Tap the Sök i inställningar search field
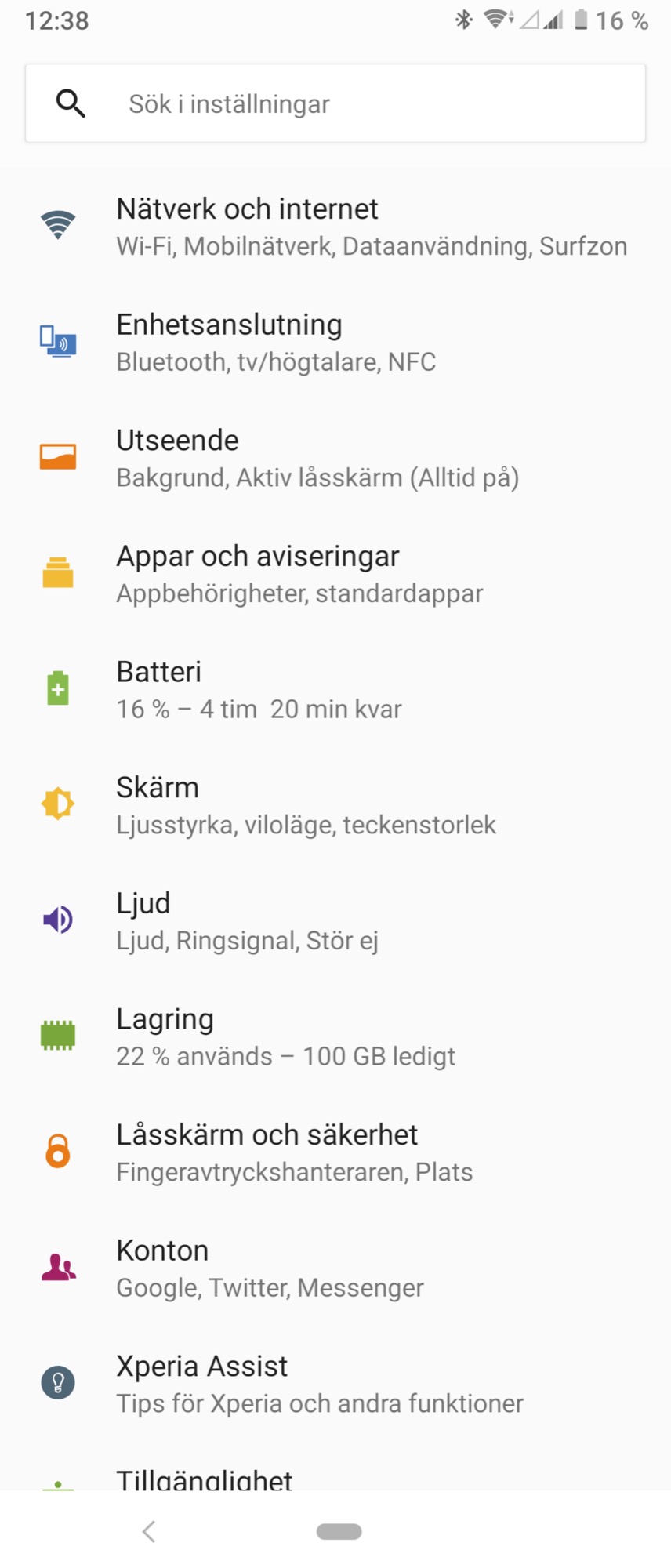Image resolution: width=671 pixels, height=1568 pixels. pyautogui.click(x=335, y=103)
